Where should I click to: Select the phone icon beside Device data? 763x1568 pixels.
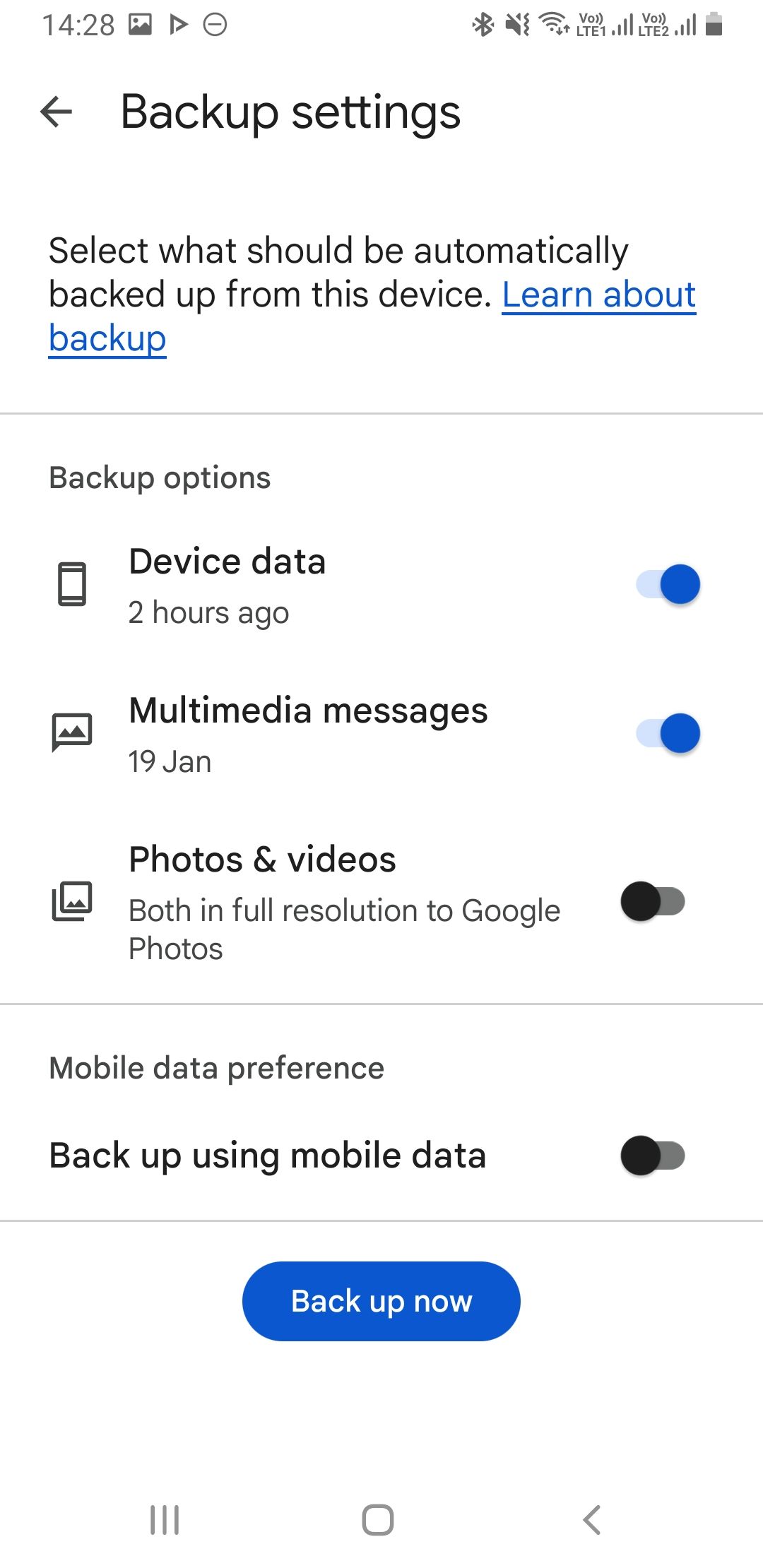pyautogui.click(x=73, y=583)
